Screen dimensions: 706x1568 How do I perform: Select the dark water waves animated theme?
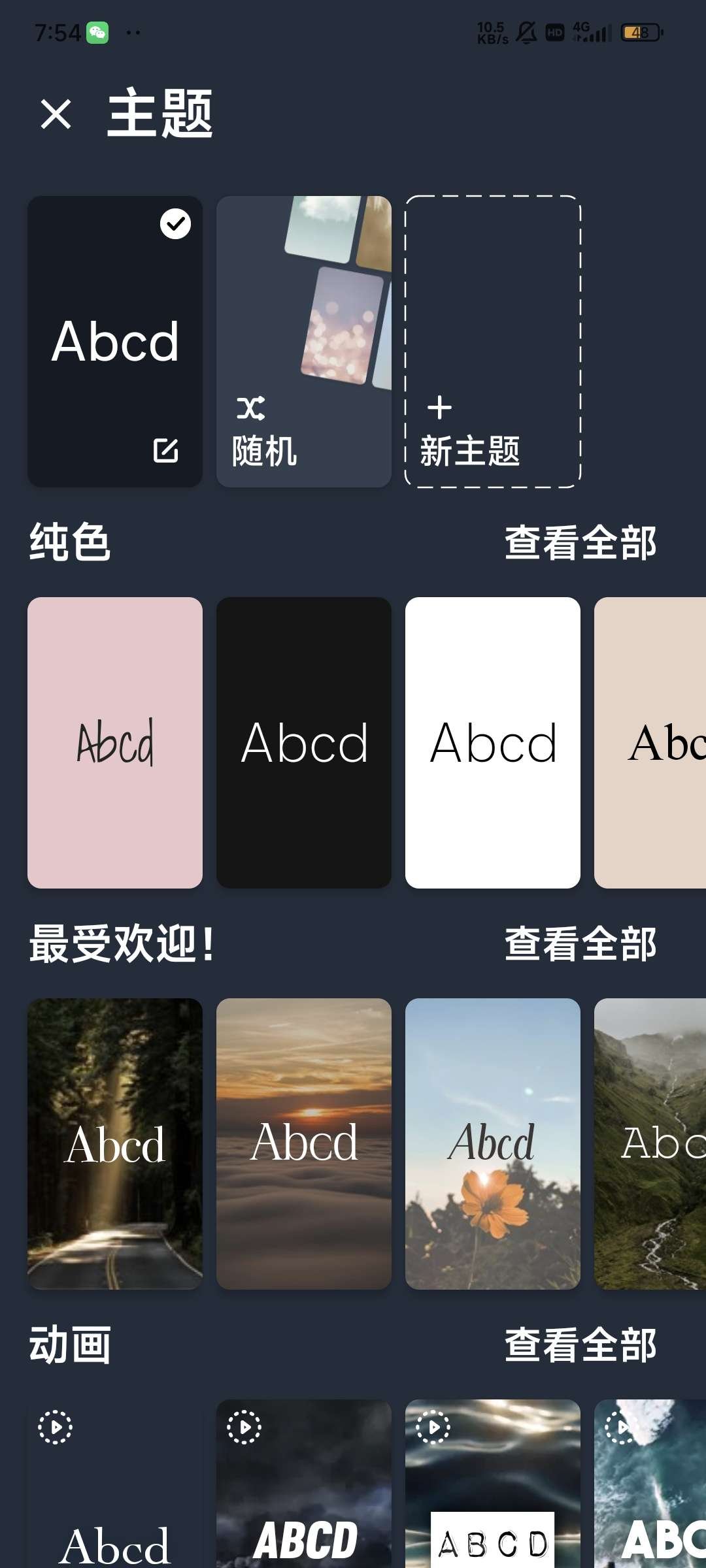click(493, 1490)
